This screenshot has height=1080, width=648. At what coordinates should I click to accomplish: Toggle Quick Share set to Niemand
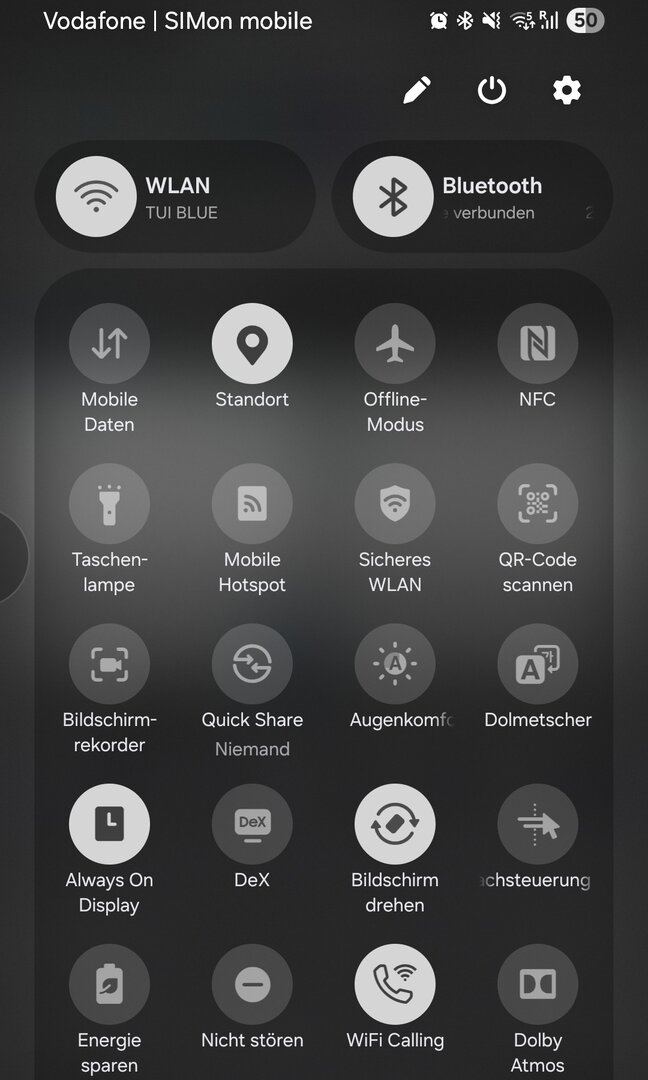(x=252, y=664)
